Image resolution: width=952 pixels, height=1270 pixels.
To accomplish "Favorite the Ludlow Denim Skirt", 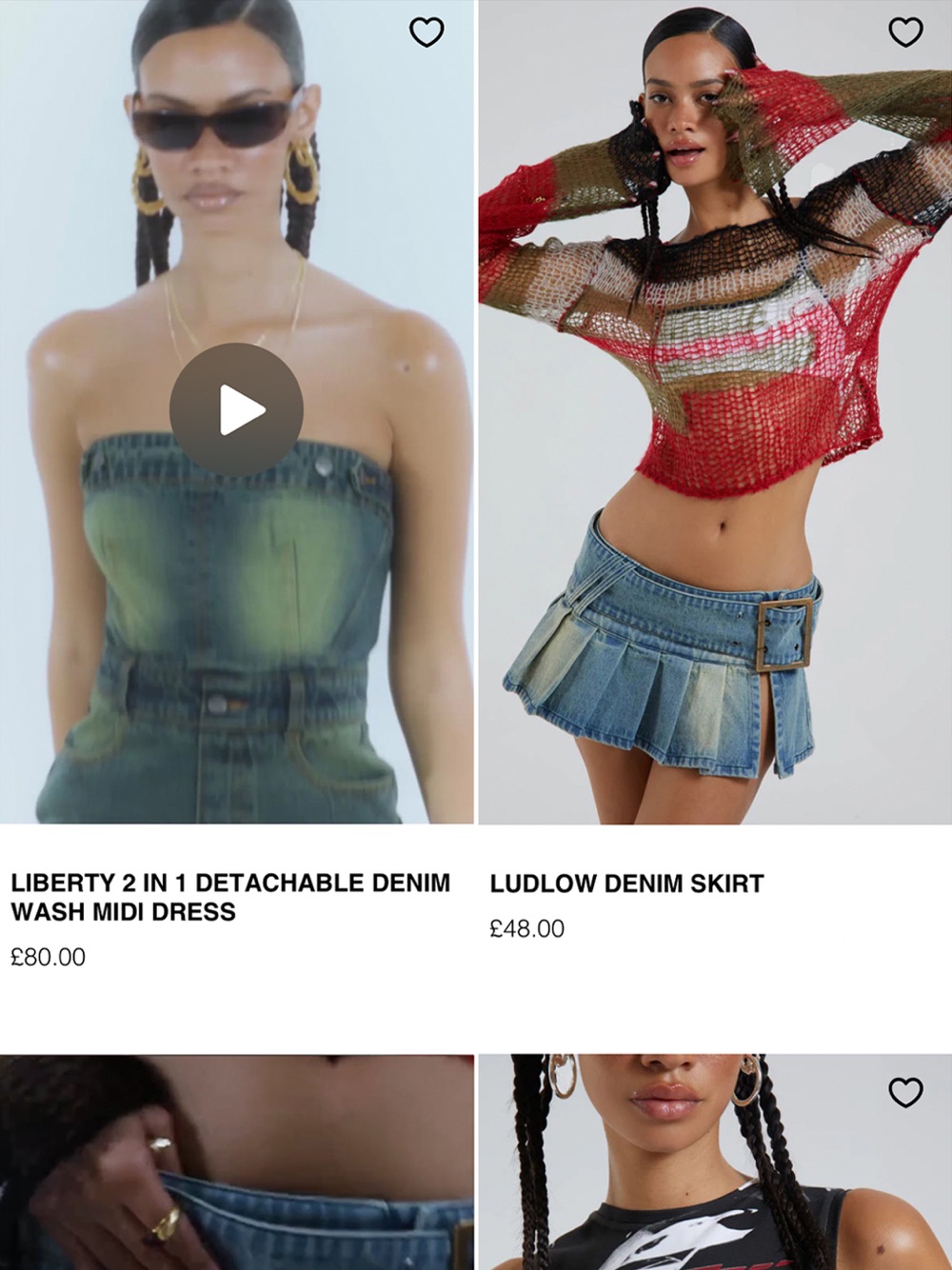I will pos(905,32).
